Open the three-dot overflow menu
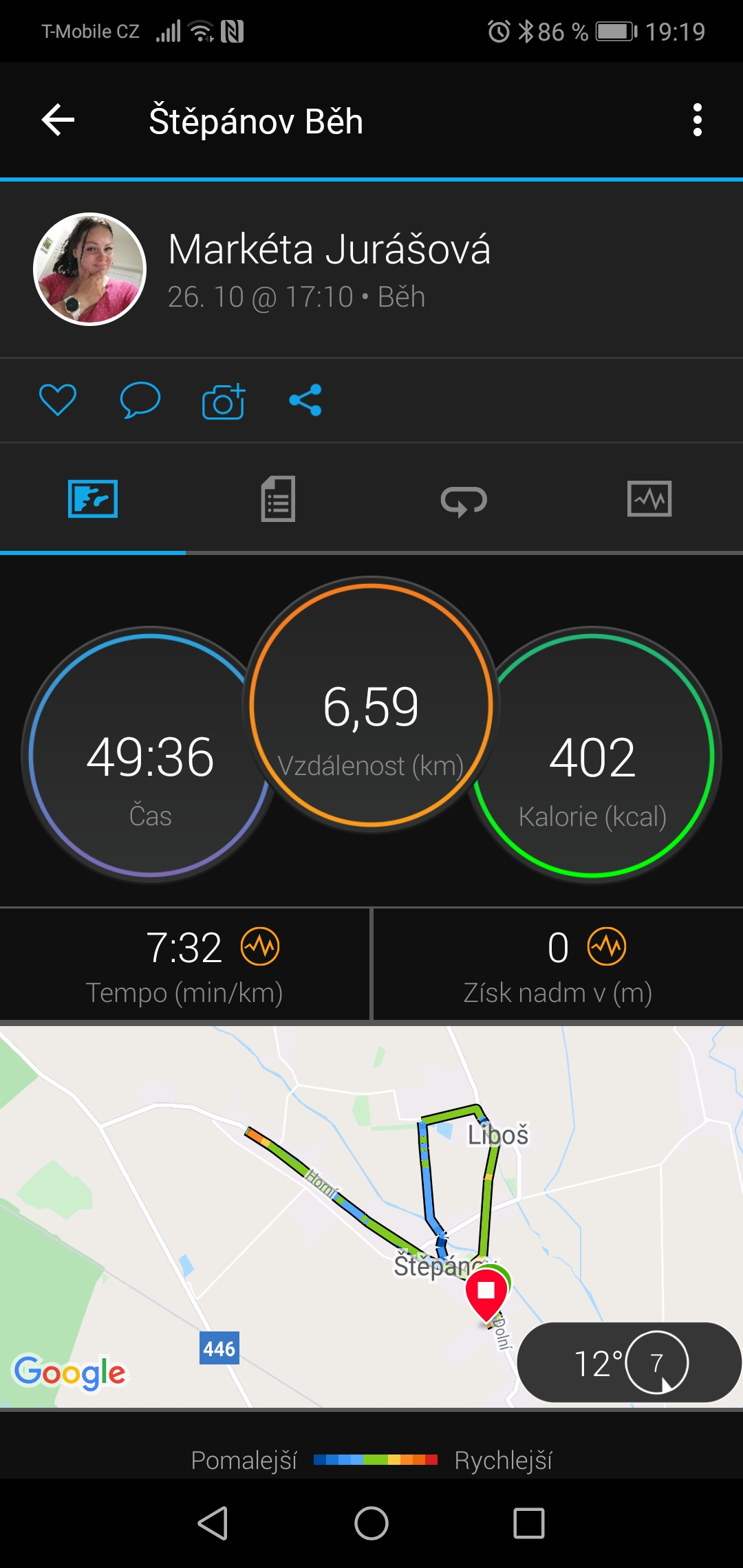The width and height of the screenshot is (743, 1568). [698, 120]
